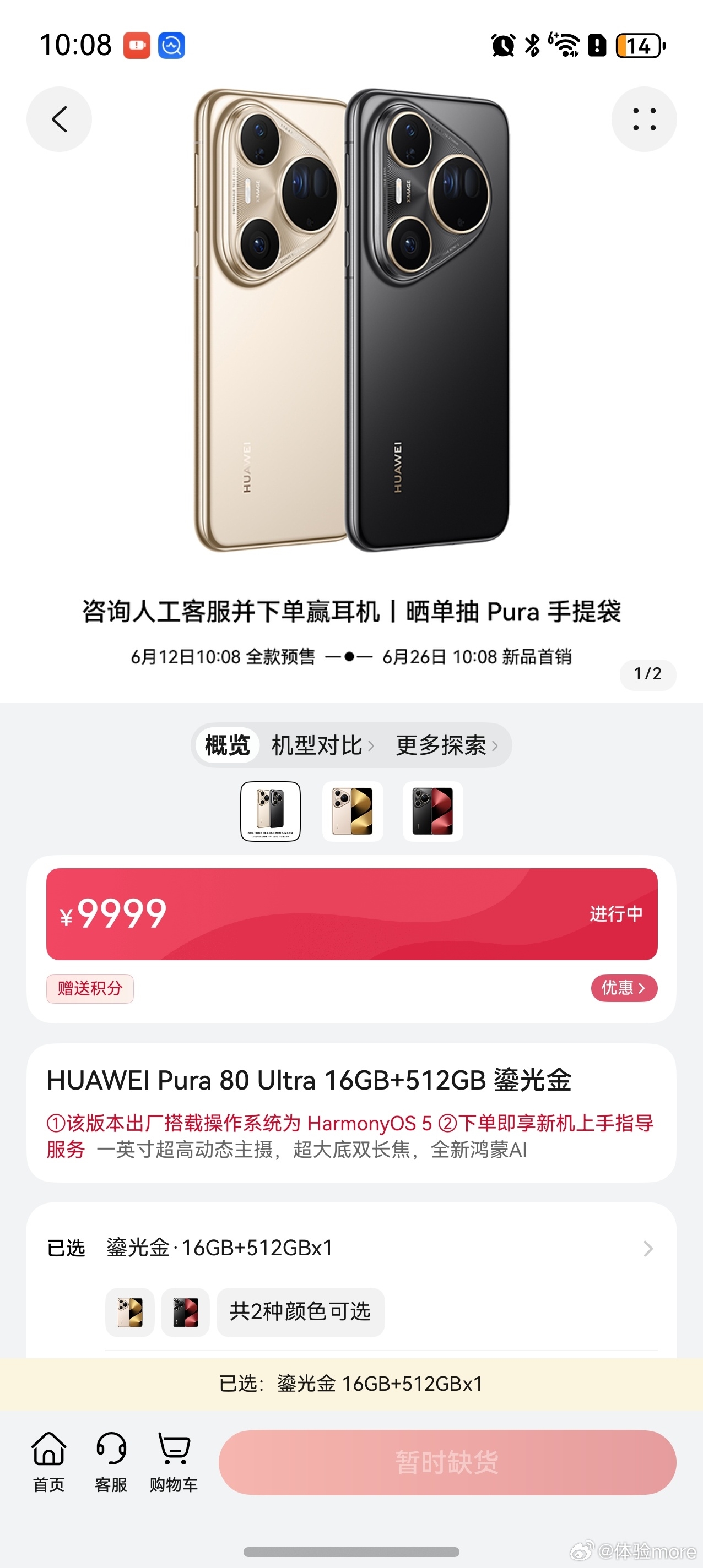Open the 优惠 offers button

coord(623,988)
